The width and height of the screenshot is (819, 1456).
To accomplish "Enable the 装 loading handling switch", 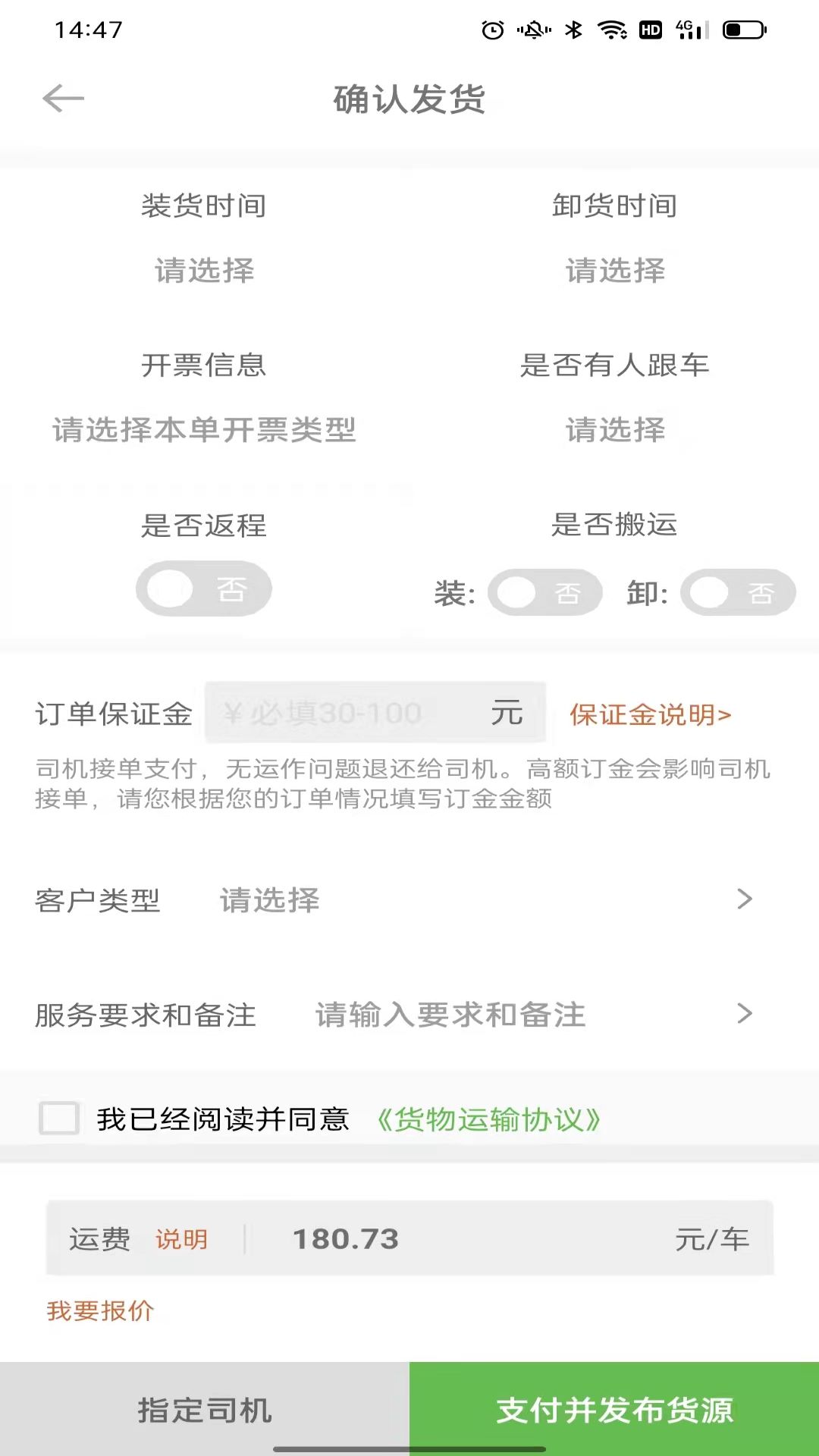I will (x=544, y=592).
